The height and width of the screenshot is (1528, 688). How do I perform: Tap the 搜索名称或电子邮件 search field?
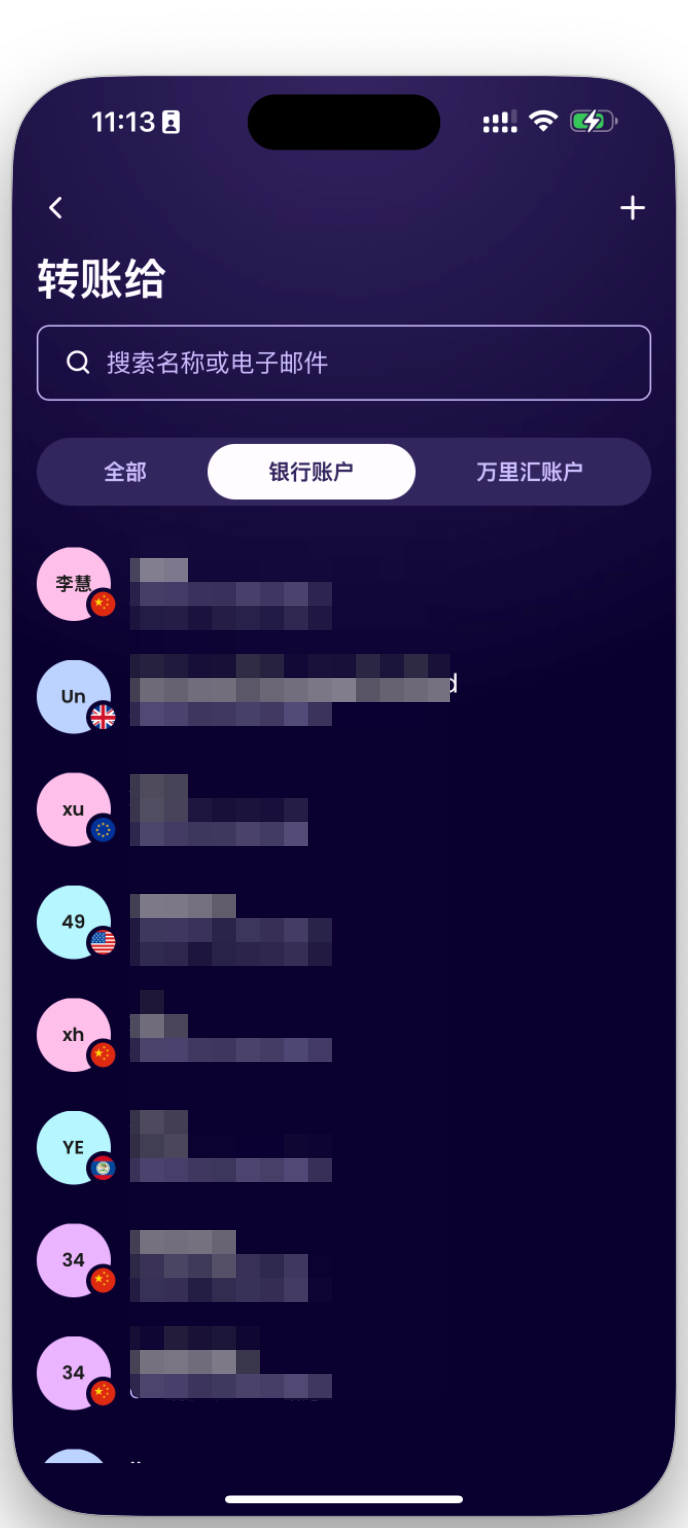click(x=343, y=362)
